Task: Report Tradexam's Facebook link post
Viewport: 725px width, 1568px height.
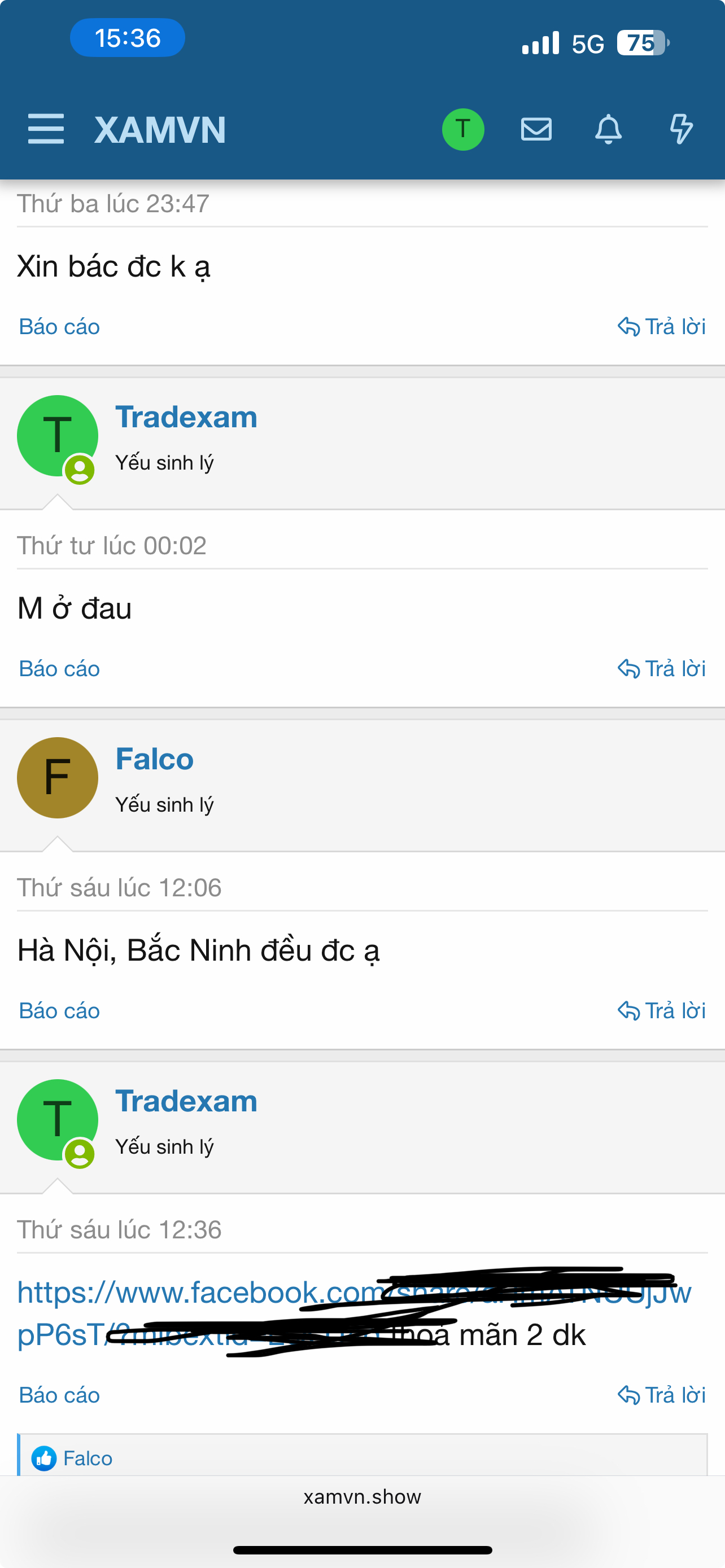Action: click(59, 1395)
